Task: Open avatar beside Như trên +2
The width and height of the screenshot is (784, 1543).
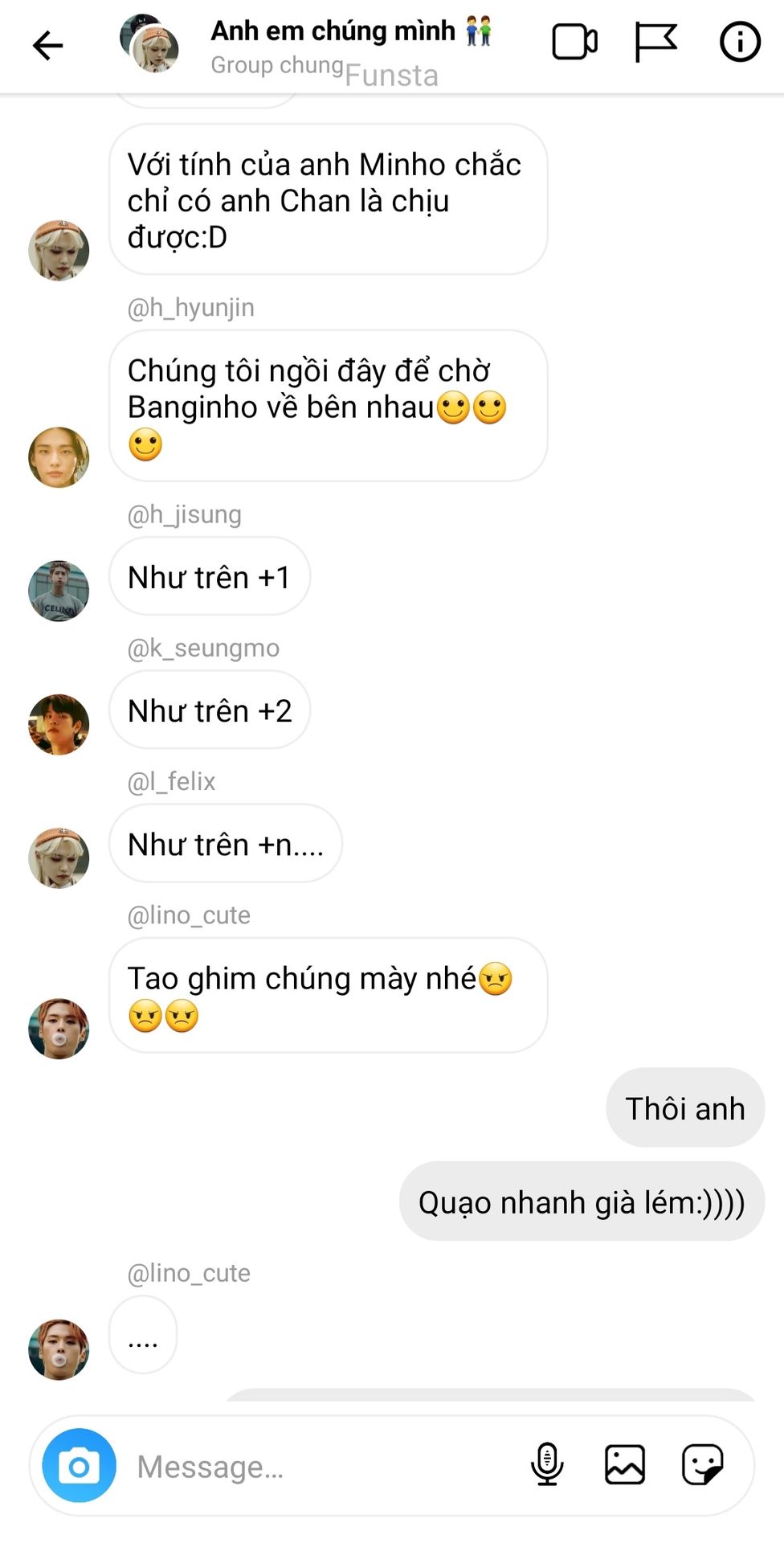Action: click(x=59, y=724)
